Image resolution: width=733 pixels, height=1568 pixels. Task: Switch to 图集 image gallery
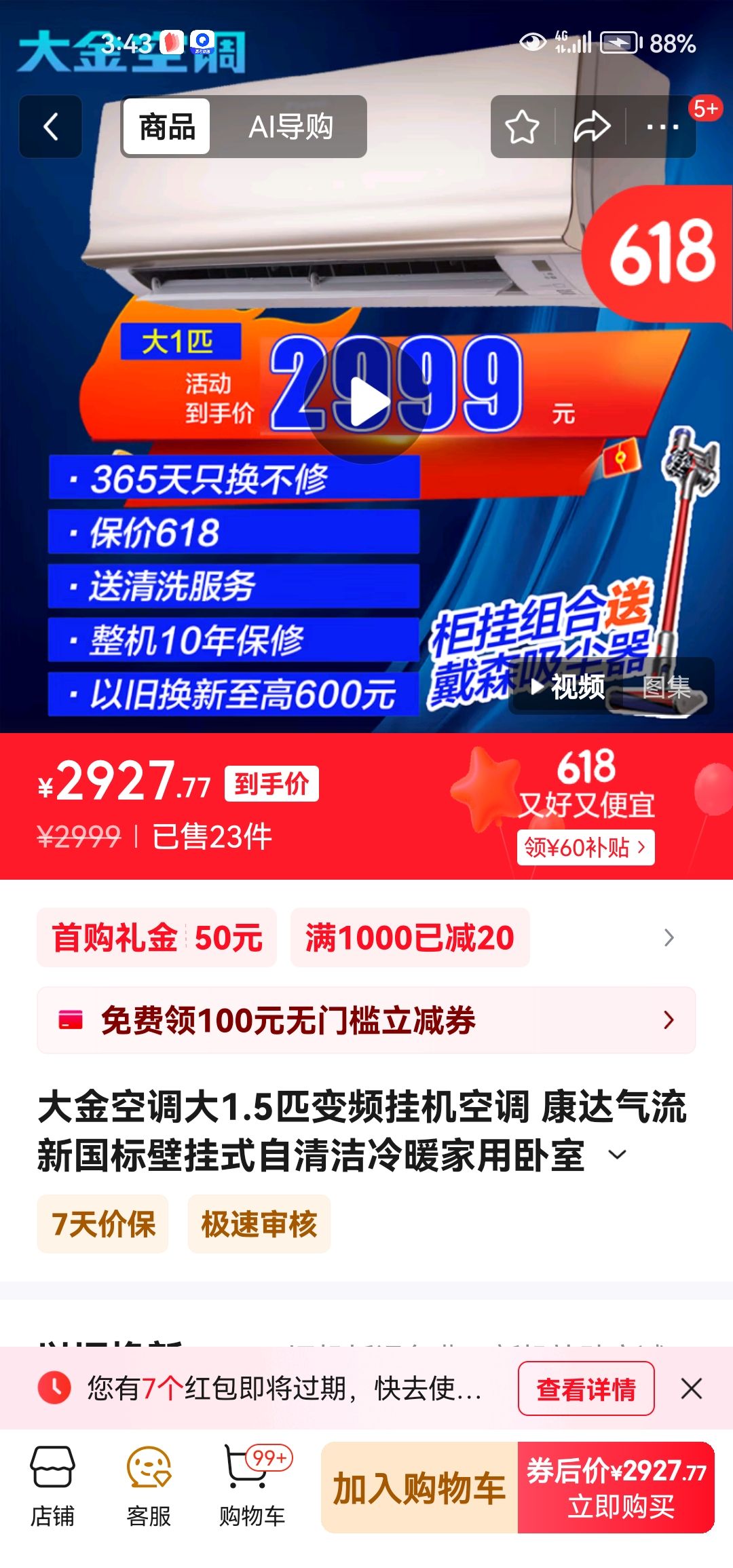coord(666,687)
